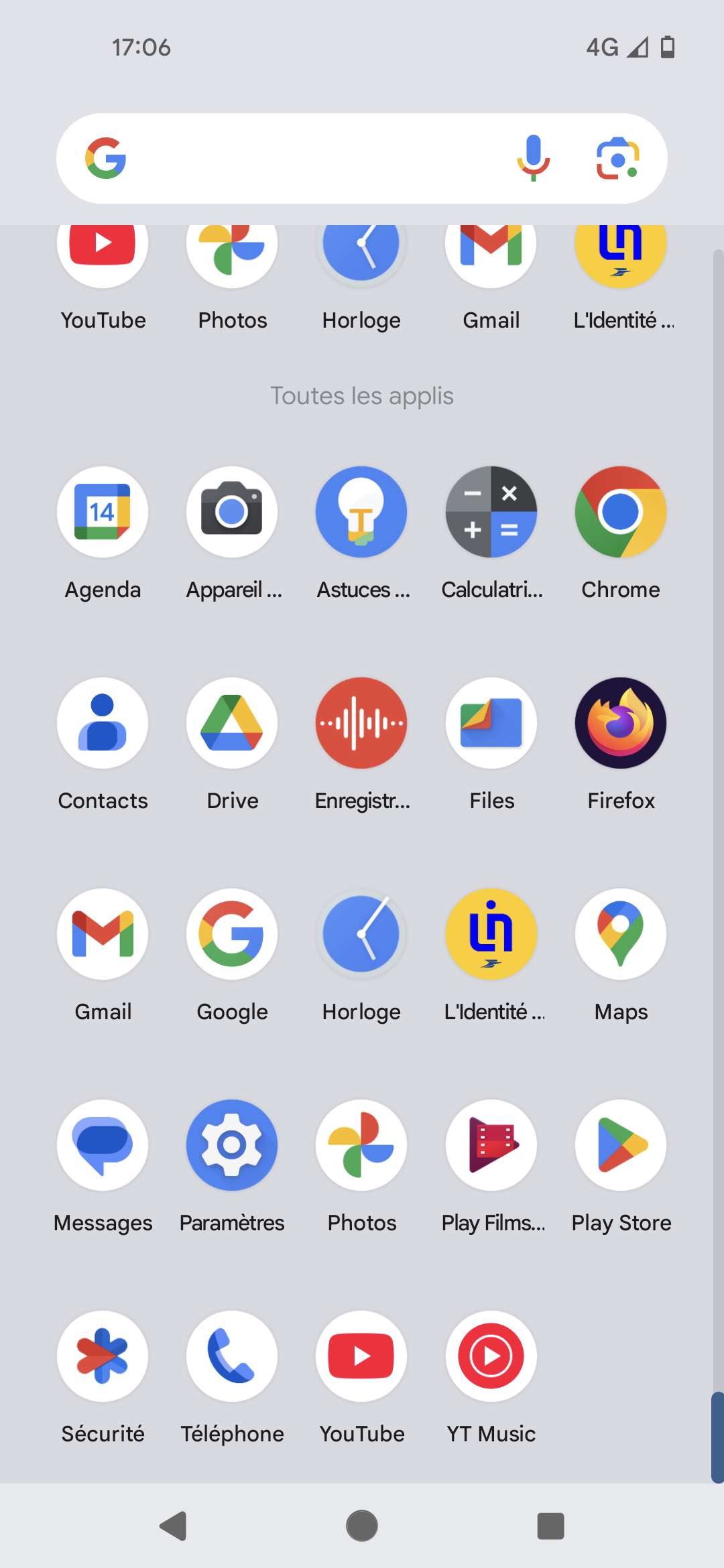Launch the Enregistreur recorder app
The image size is (724, 1568).
point(361,724)
